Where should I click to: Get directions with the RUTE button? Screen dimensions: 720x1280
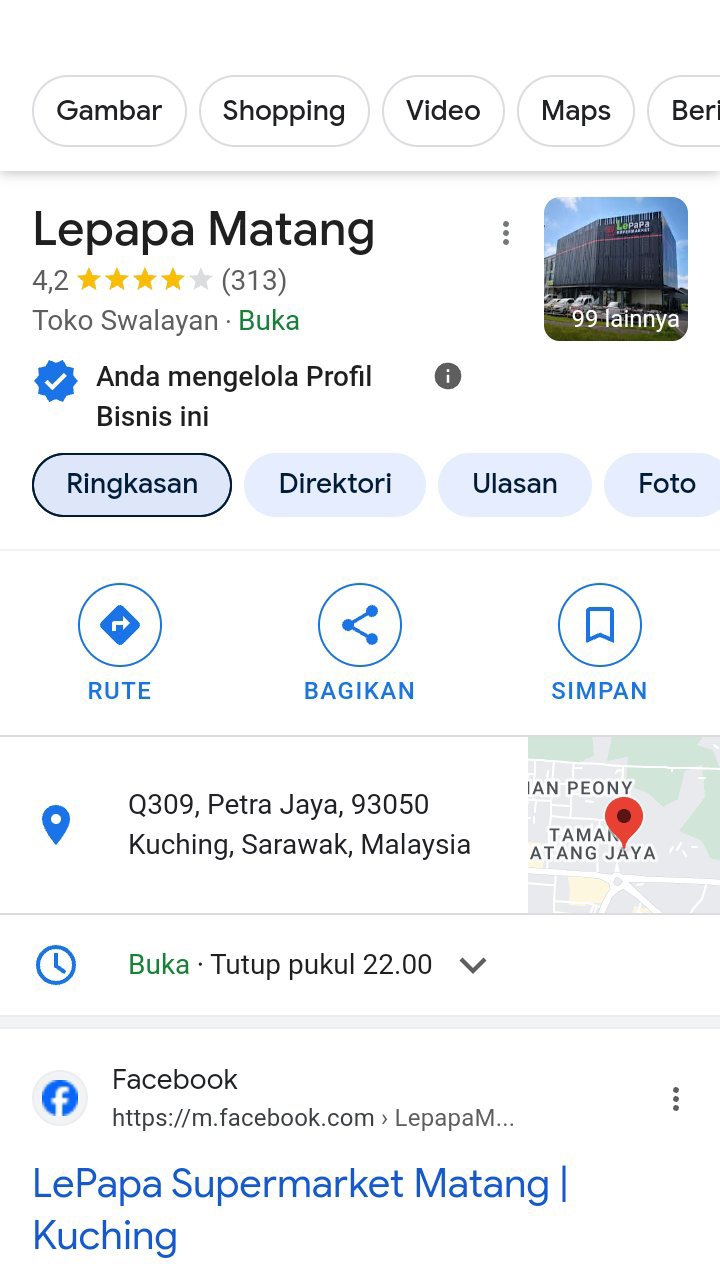[120, 643]
